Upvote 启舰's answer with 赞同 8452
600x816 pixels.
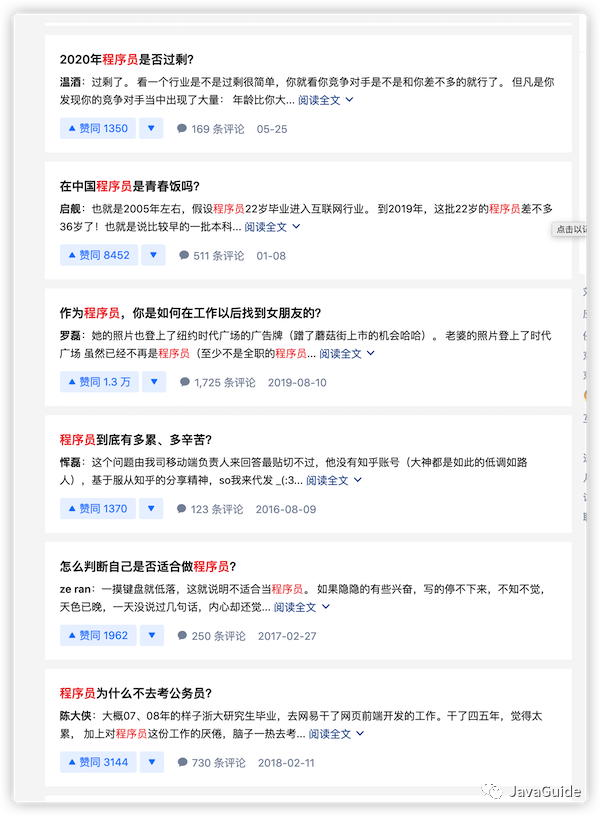pos(98,255)
